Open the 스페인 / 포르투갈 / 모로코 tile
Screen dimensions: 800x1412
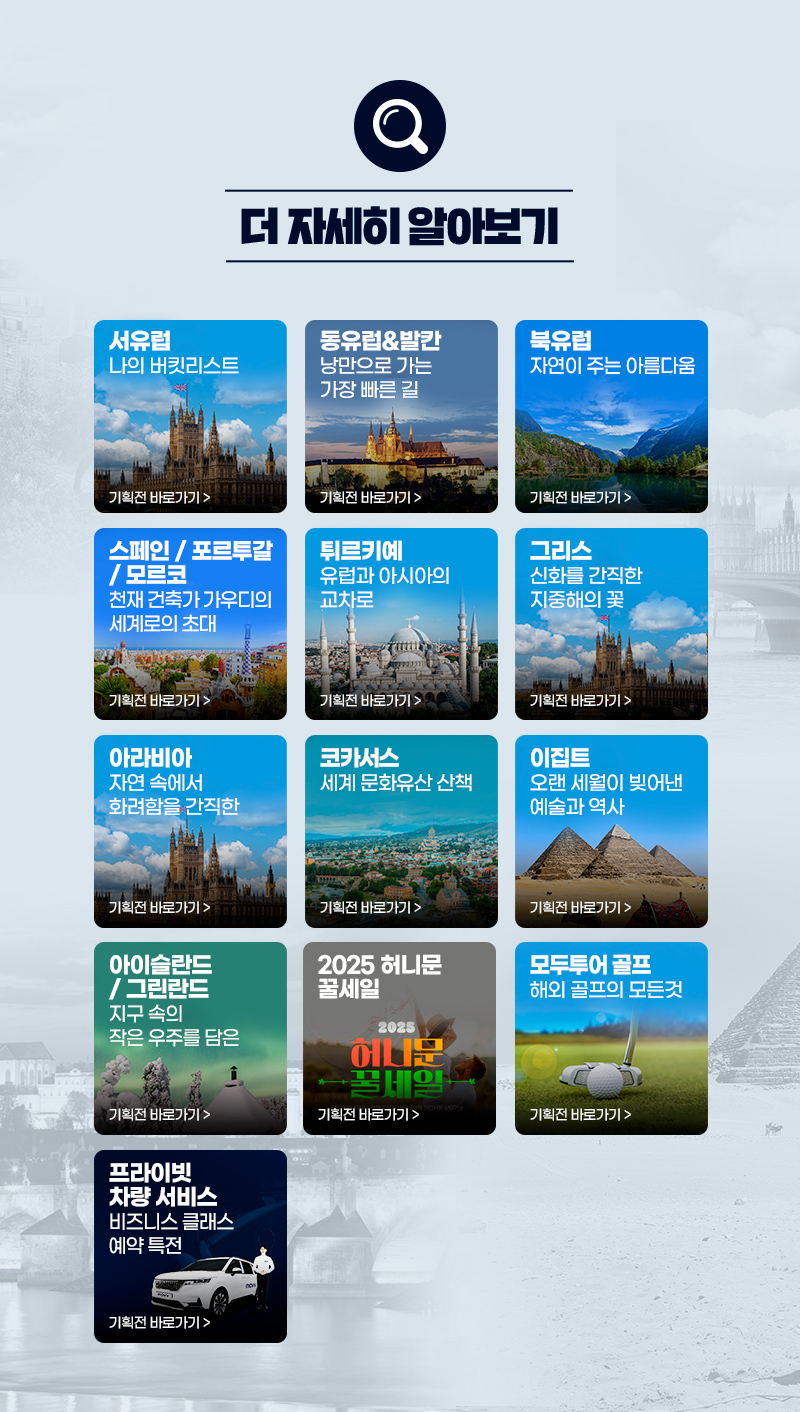[190, 624]
